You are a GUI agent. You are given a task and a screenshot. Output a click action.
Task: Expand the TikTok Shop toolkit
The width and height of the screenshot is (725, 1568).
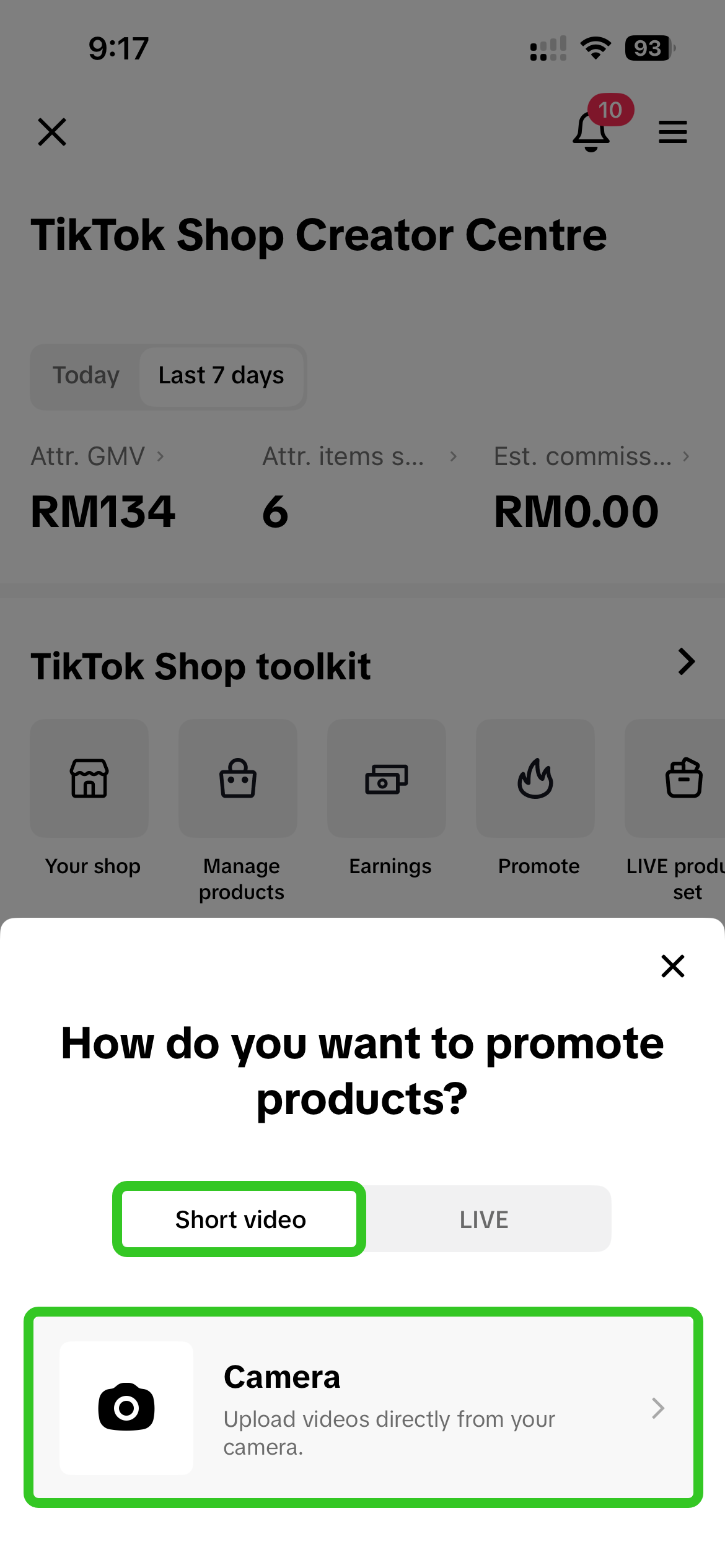pos(686,662)
